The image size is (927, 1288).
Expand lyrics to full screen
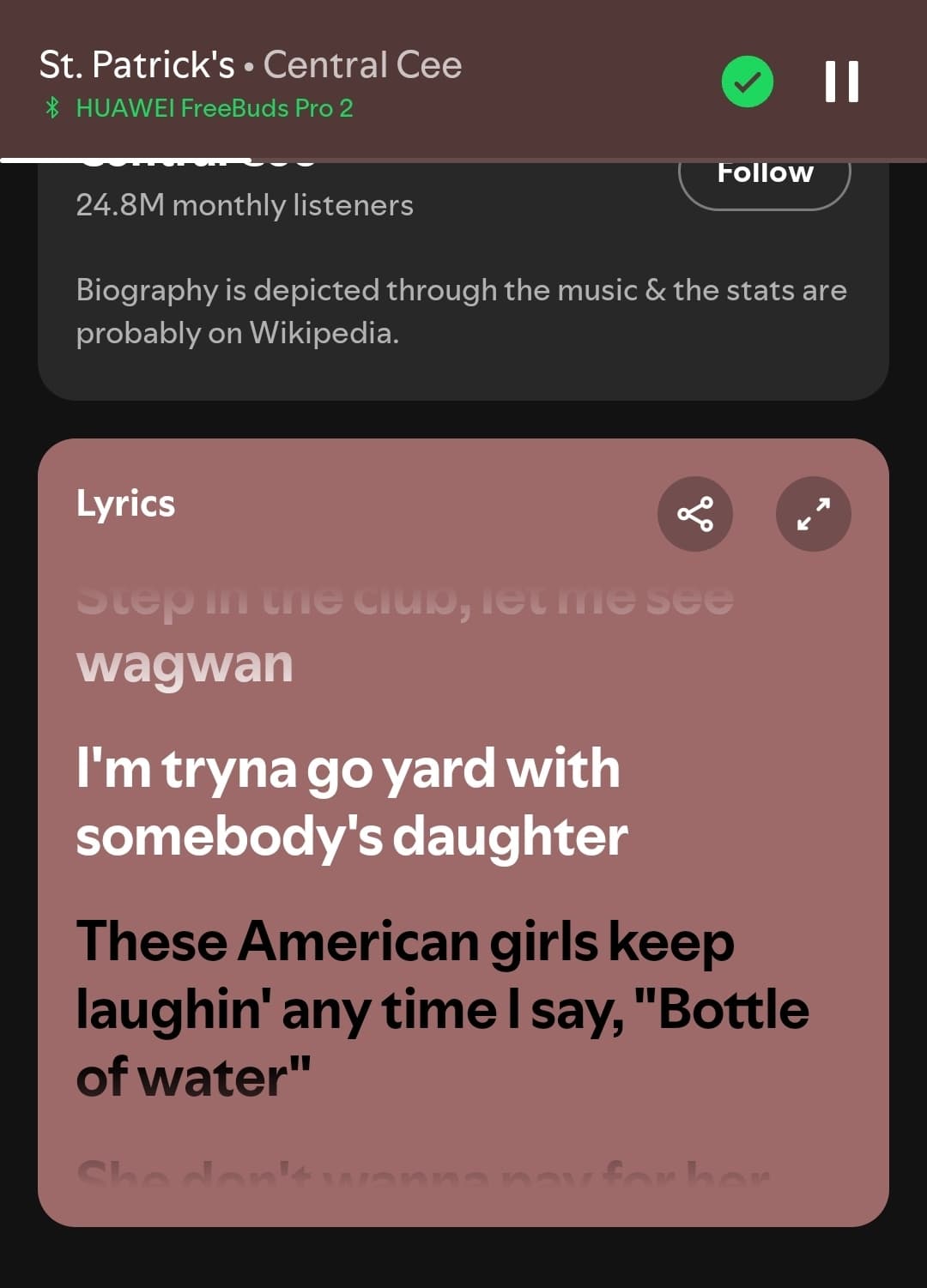(813, 514)
